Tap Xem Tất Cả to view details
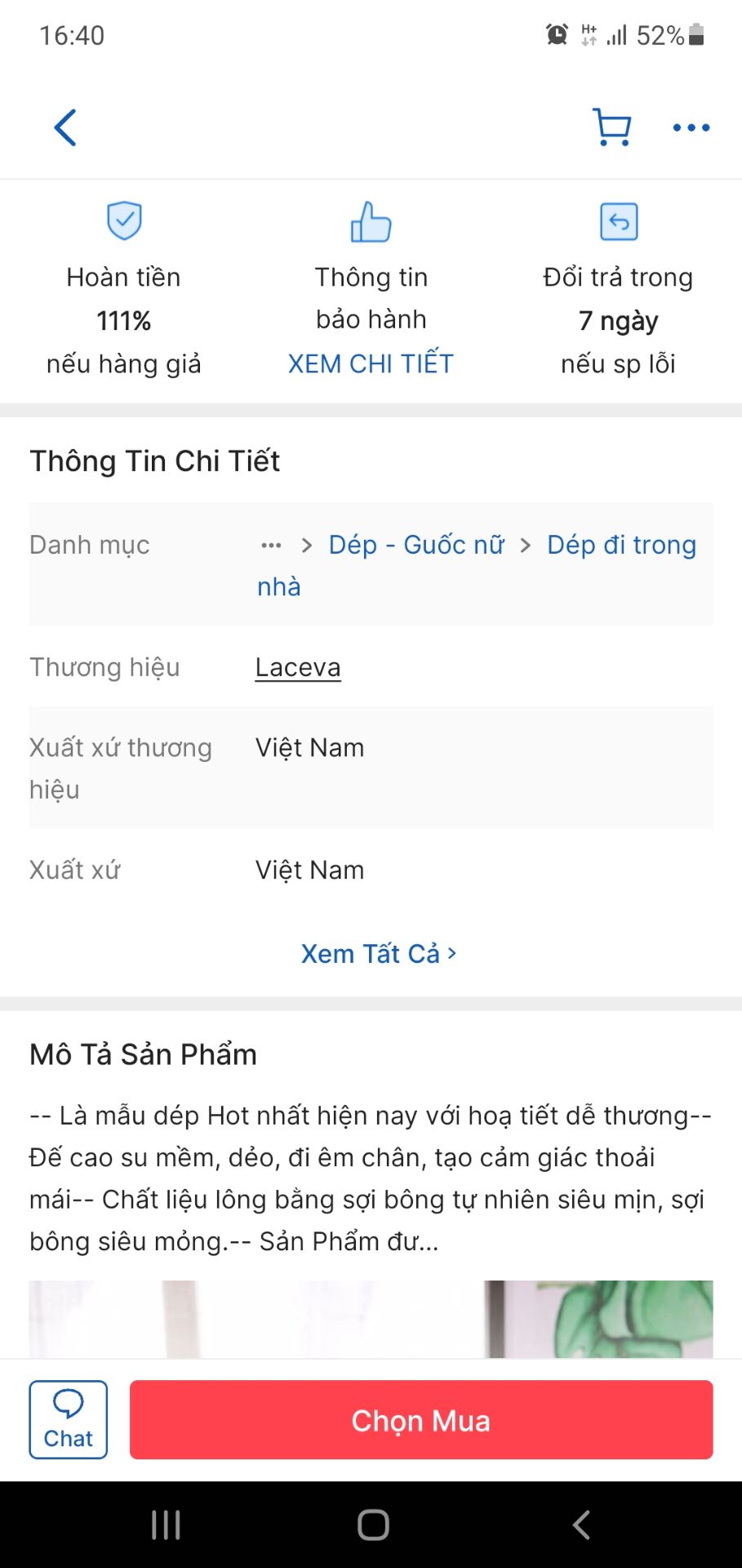 click(x=379, y=953)
